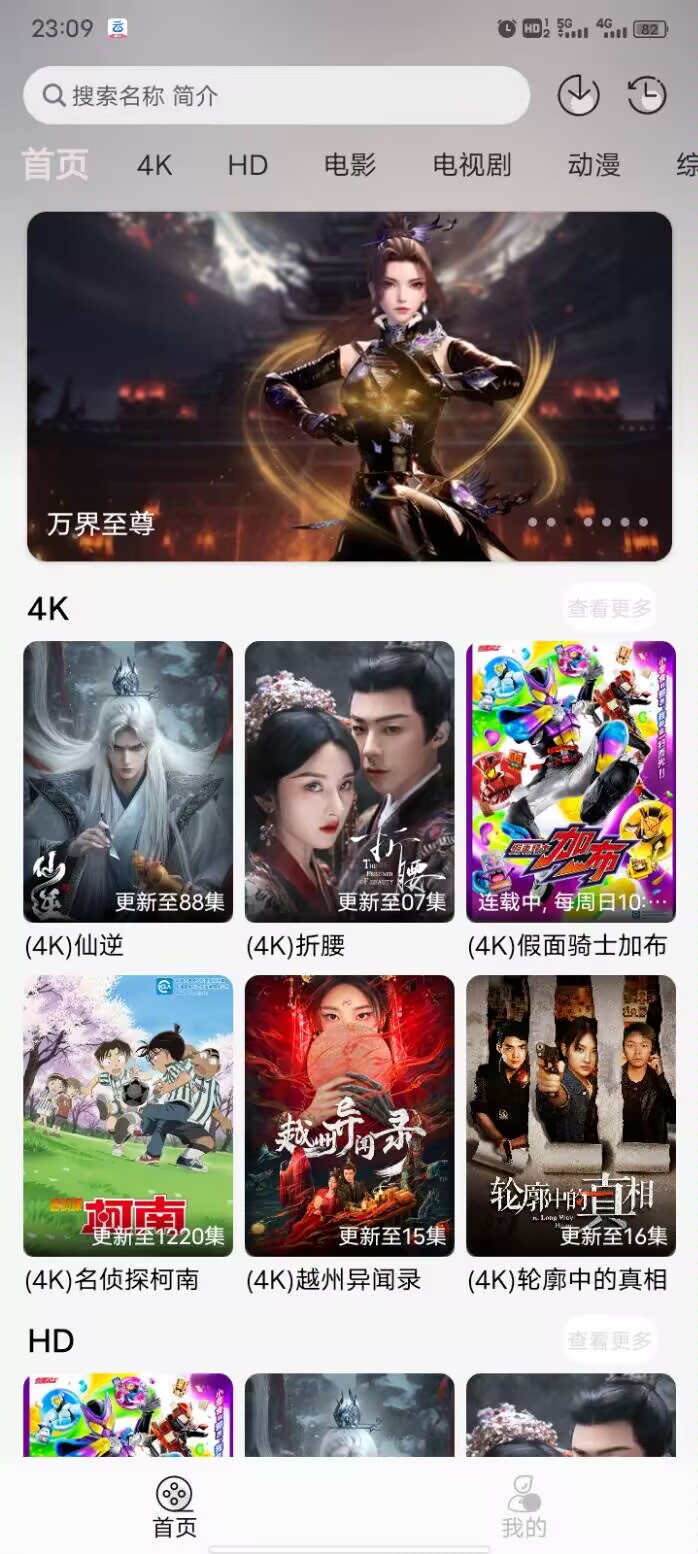View more in the 4K section
This screenshot has width=698, height=1554.
click(x=609, y=608)
